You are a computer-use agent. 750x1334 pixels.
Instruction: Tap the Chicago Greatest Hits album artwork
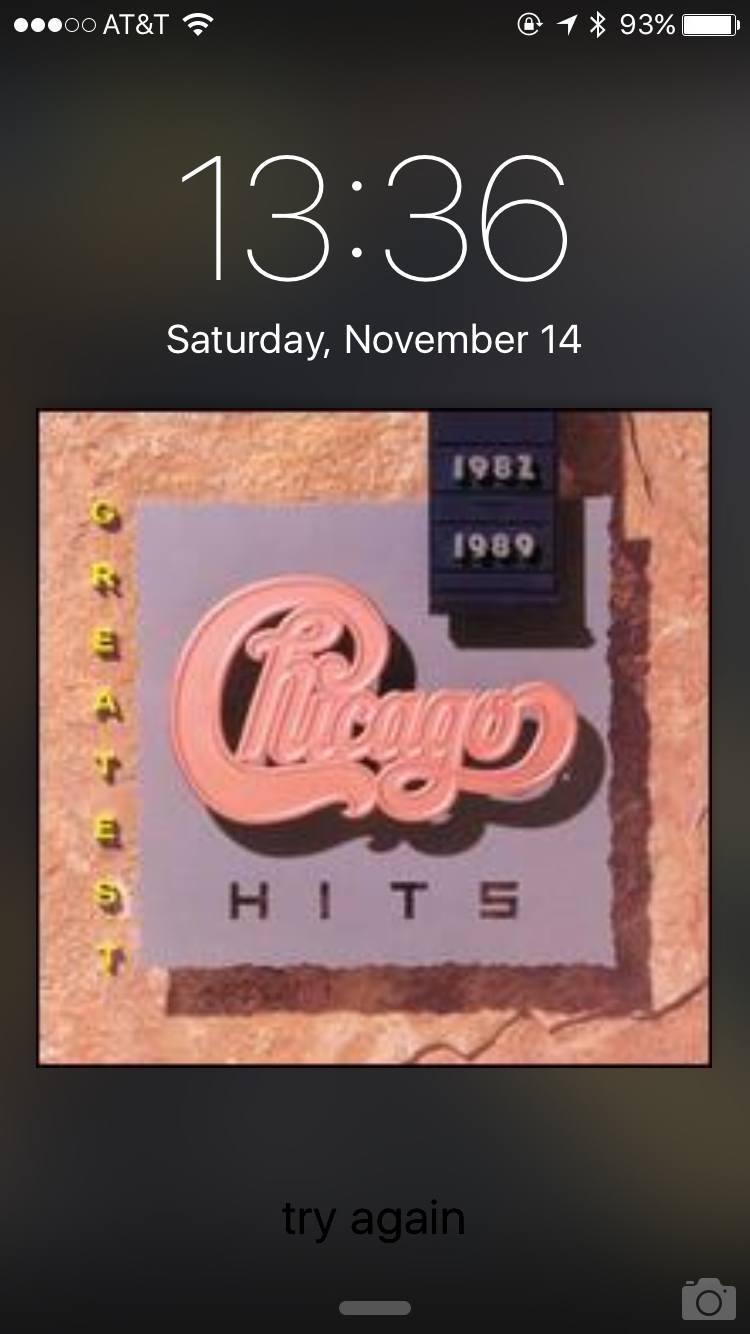[x=374, y=738]
